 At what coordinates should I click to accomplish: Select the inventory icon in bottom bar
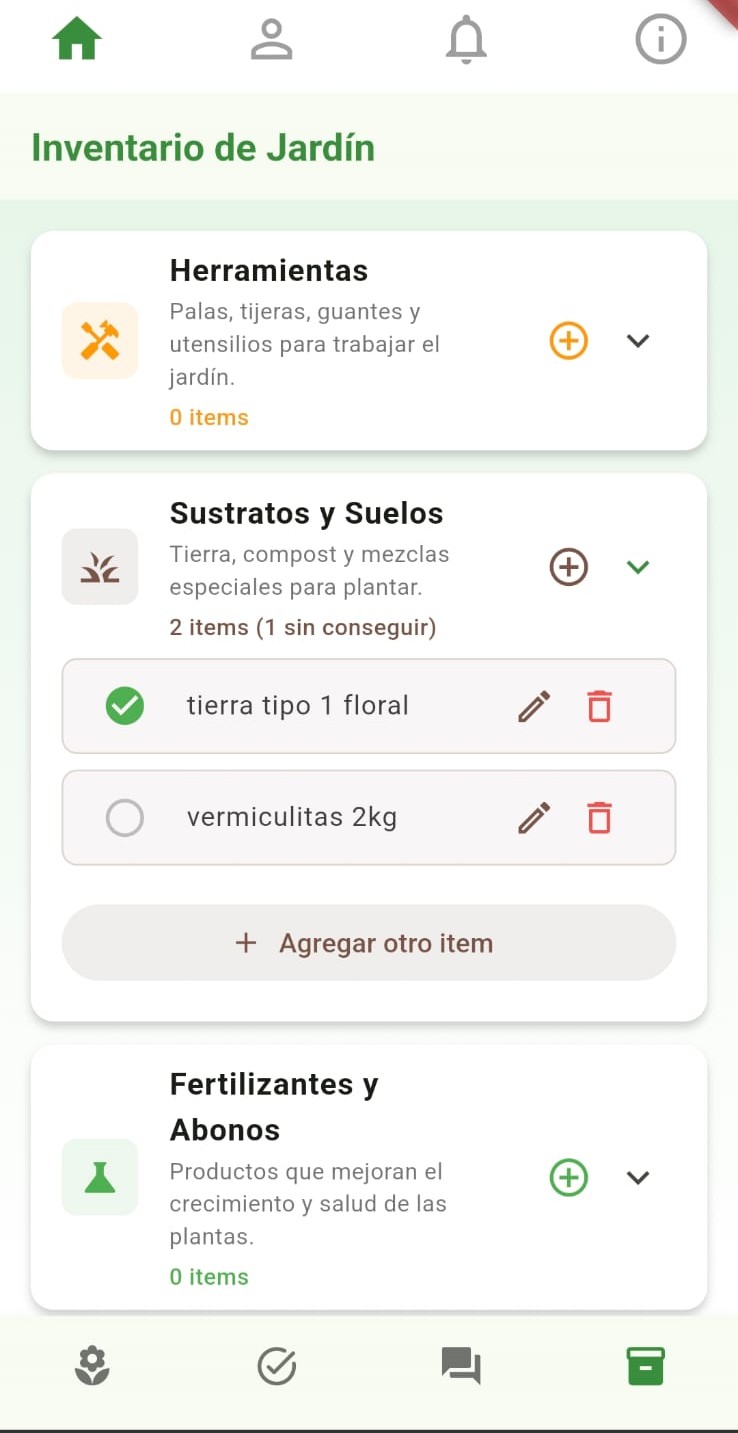pyautogui.click(x=645, y=1365)
